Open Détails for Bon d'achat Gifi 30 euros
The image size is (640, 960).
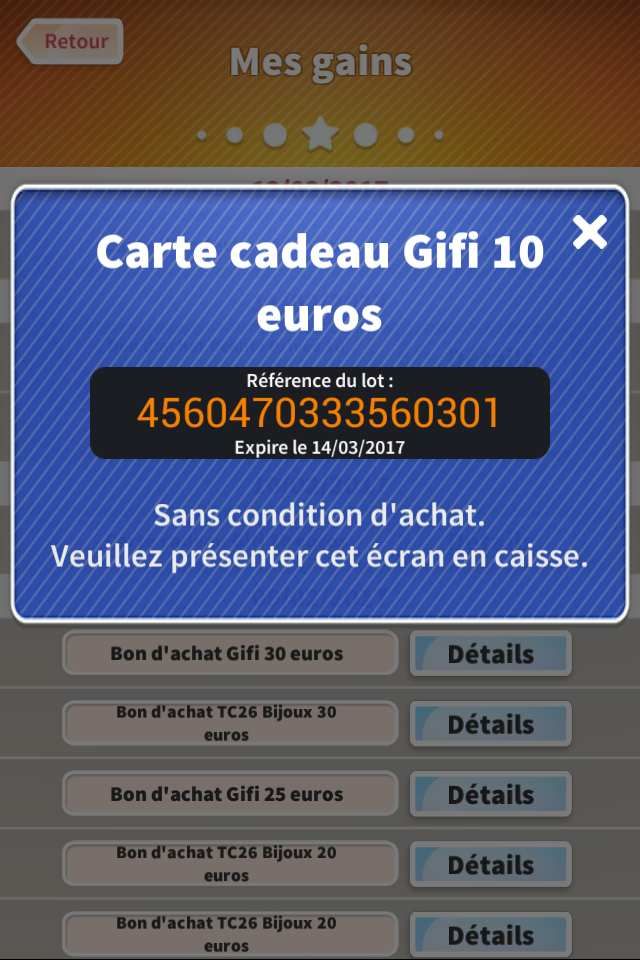point(490,654)
